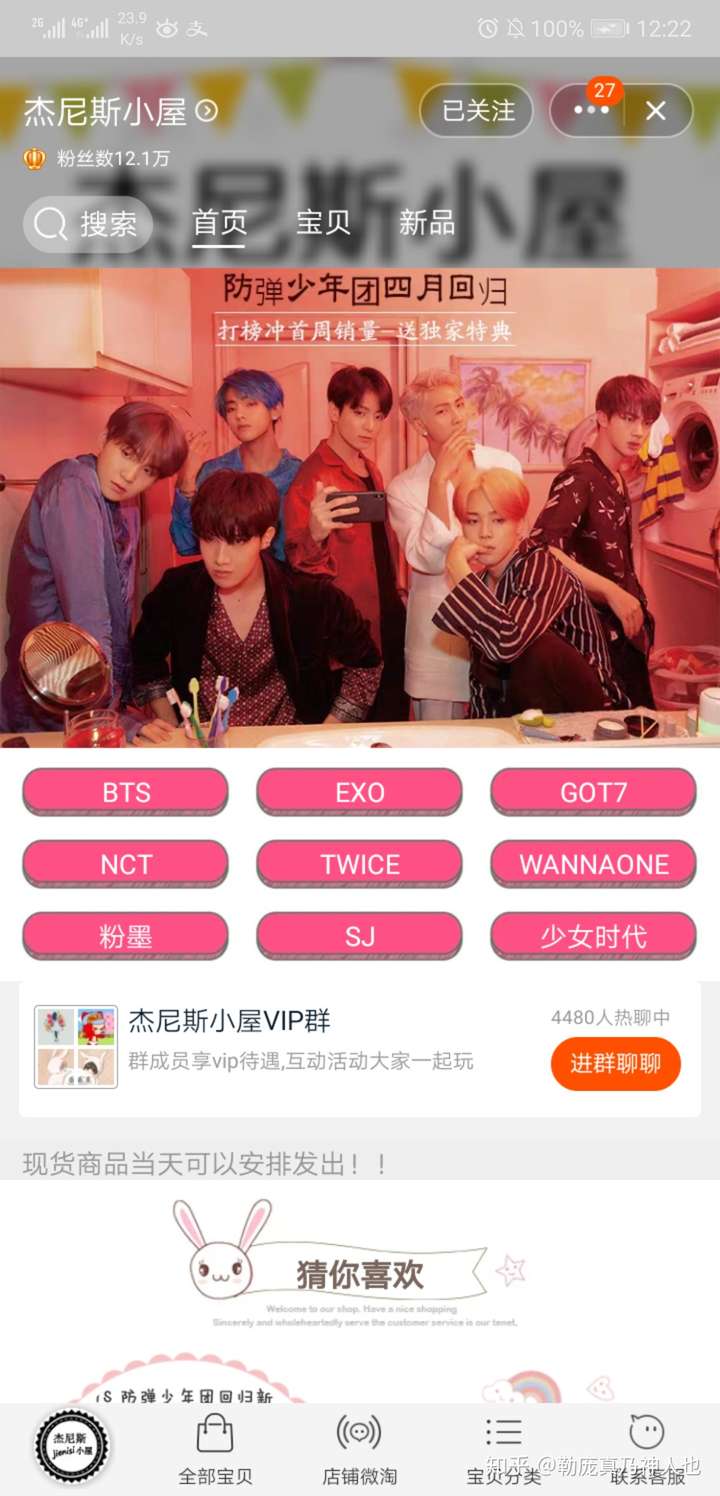The image size is (720, 1496).
Task: Choose the 少女时代 category
Action: (x=593, y=937)
